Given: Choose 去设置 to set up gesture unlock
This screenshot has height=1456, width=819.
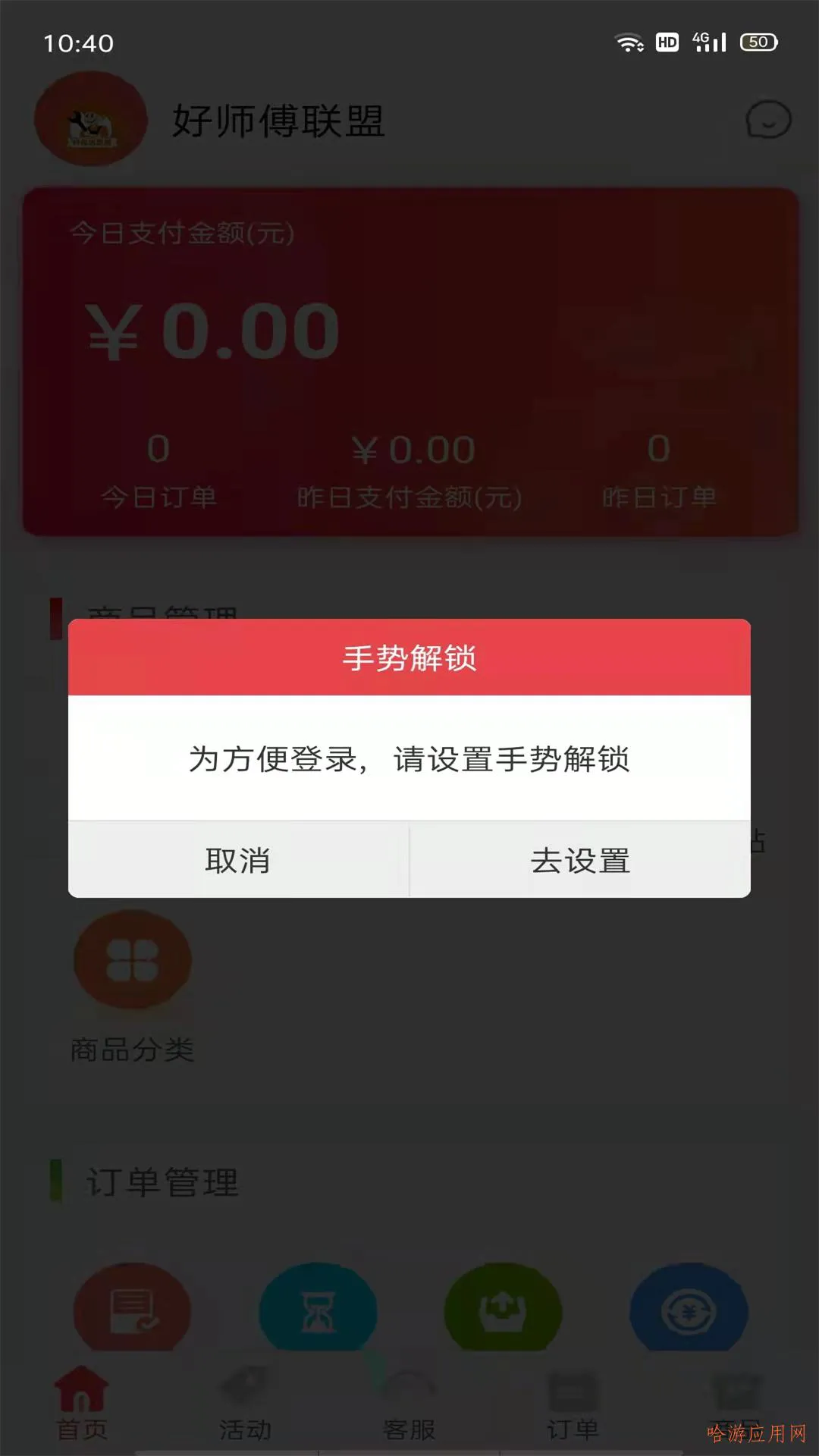Looking at the screenshot, I should (580, 860).
